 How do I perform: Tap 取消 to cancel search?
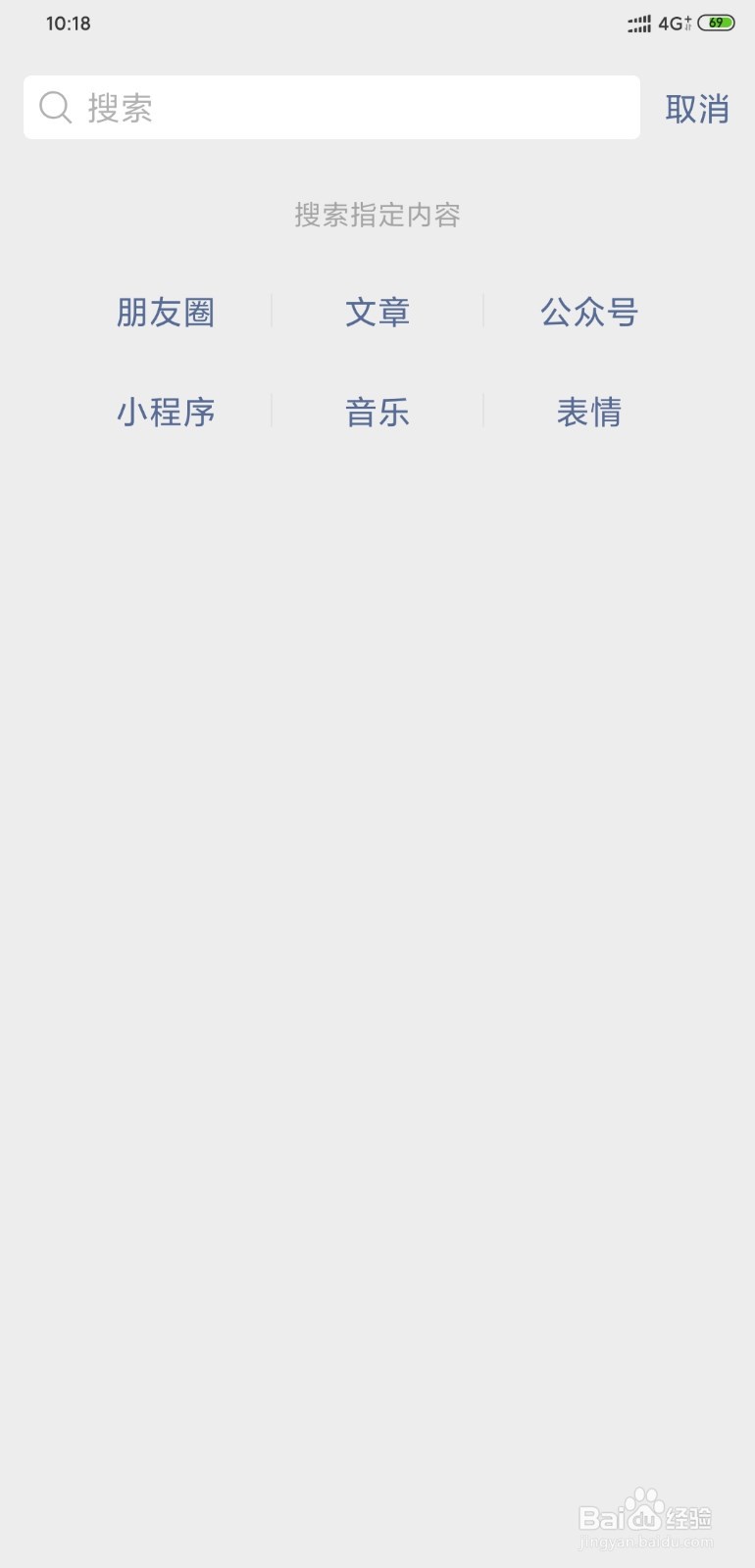click(698, 108)
